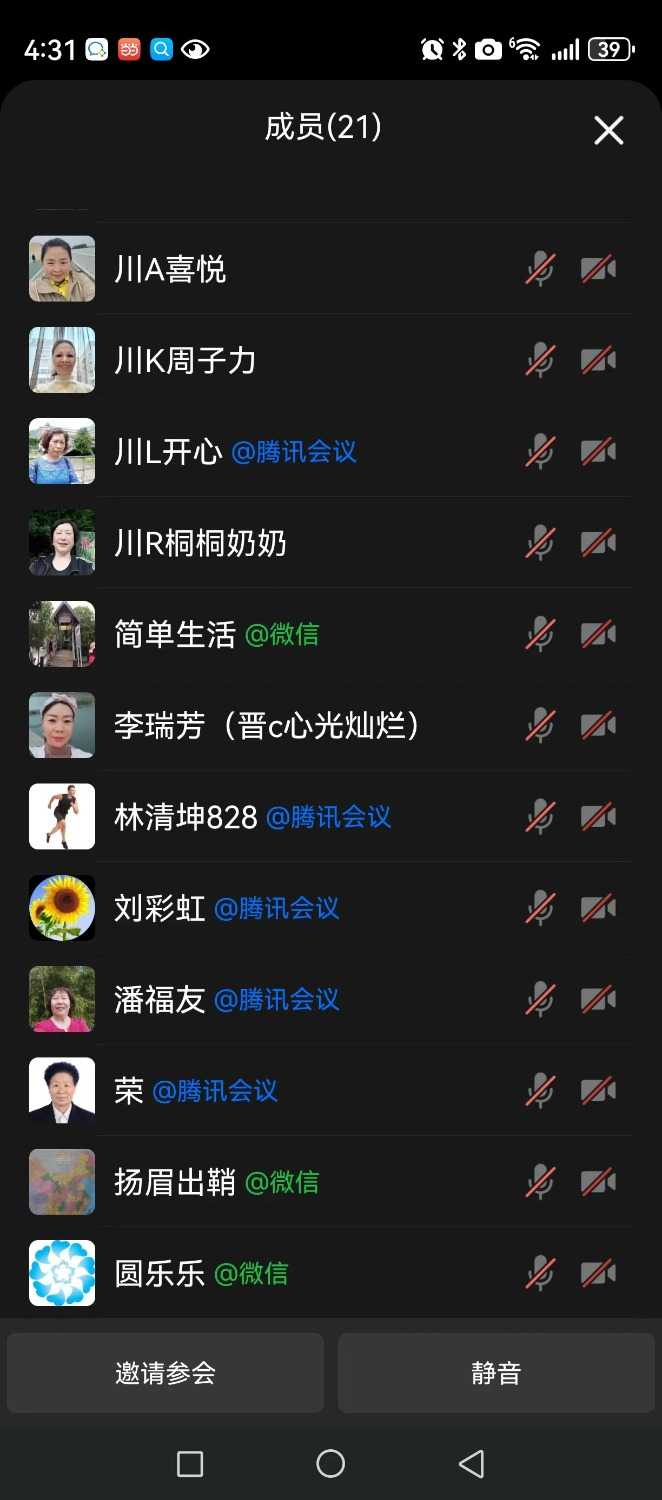Tap the microphone icon for 刘彩虹

click(x=540, y=908)
